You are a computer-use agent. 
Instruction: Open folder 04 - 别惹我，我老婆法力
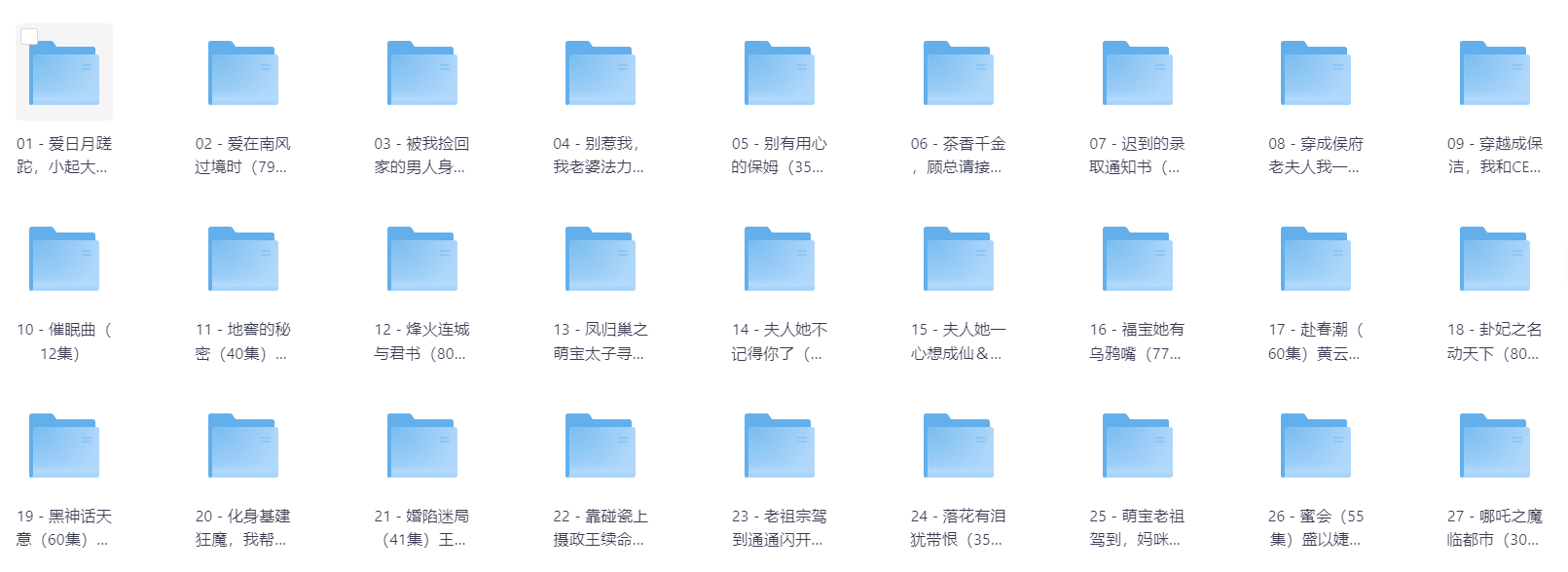[601, 74]
